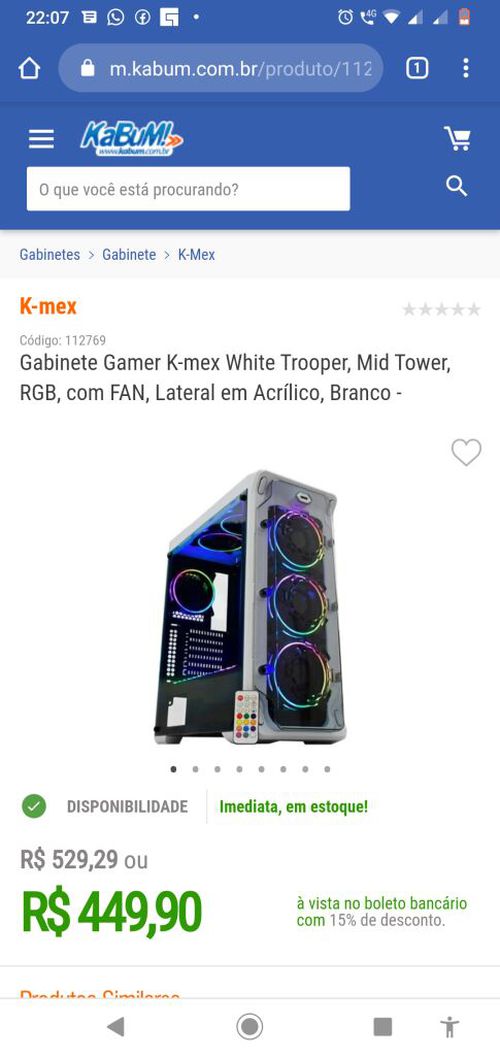Open the K-mex brand link
This screenshot has height=1056, width=500.
pyautogui.click(x=48, y=306)
